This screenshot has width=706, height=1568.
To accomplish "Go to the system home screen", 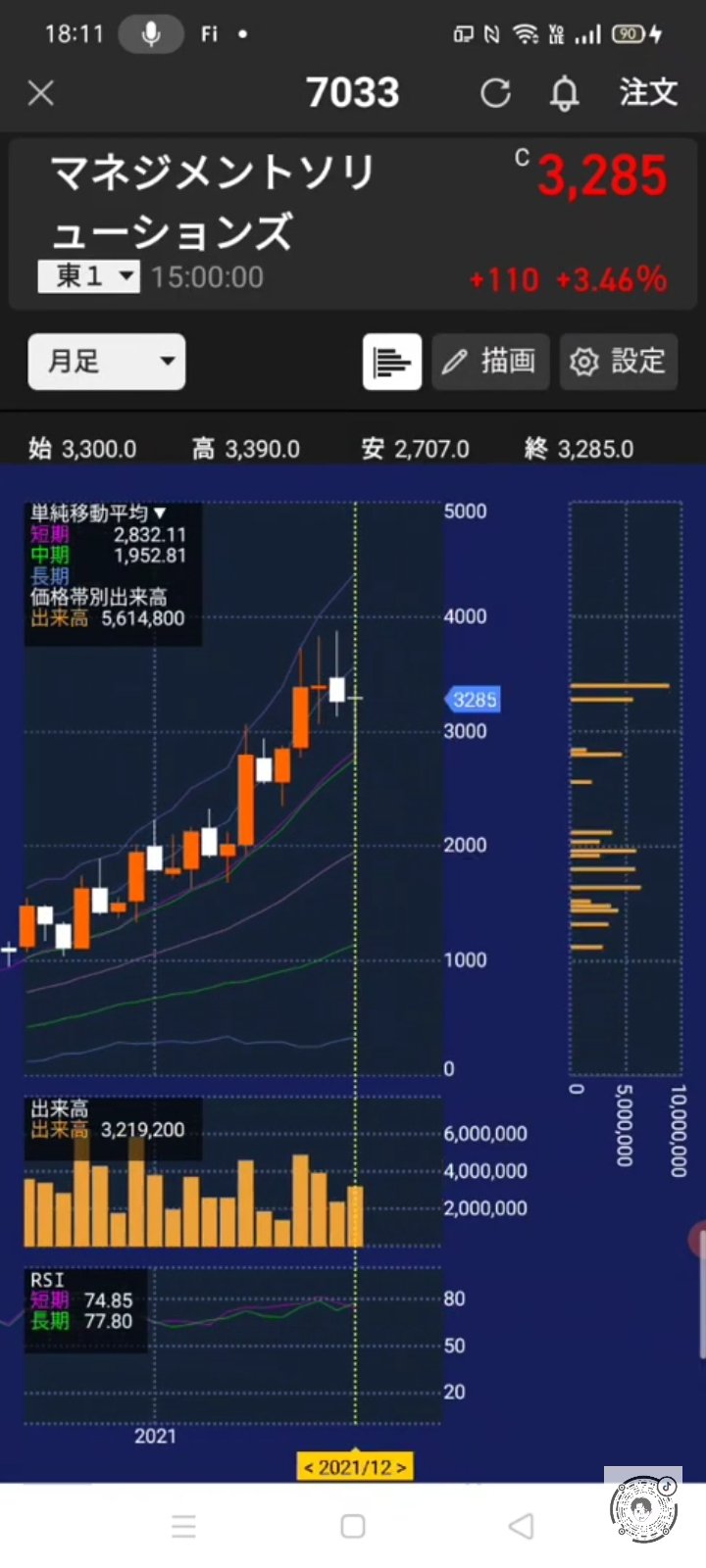I will (353, 1526).
